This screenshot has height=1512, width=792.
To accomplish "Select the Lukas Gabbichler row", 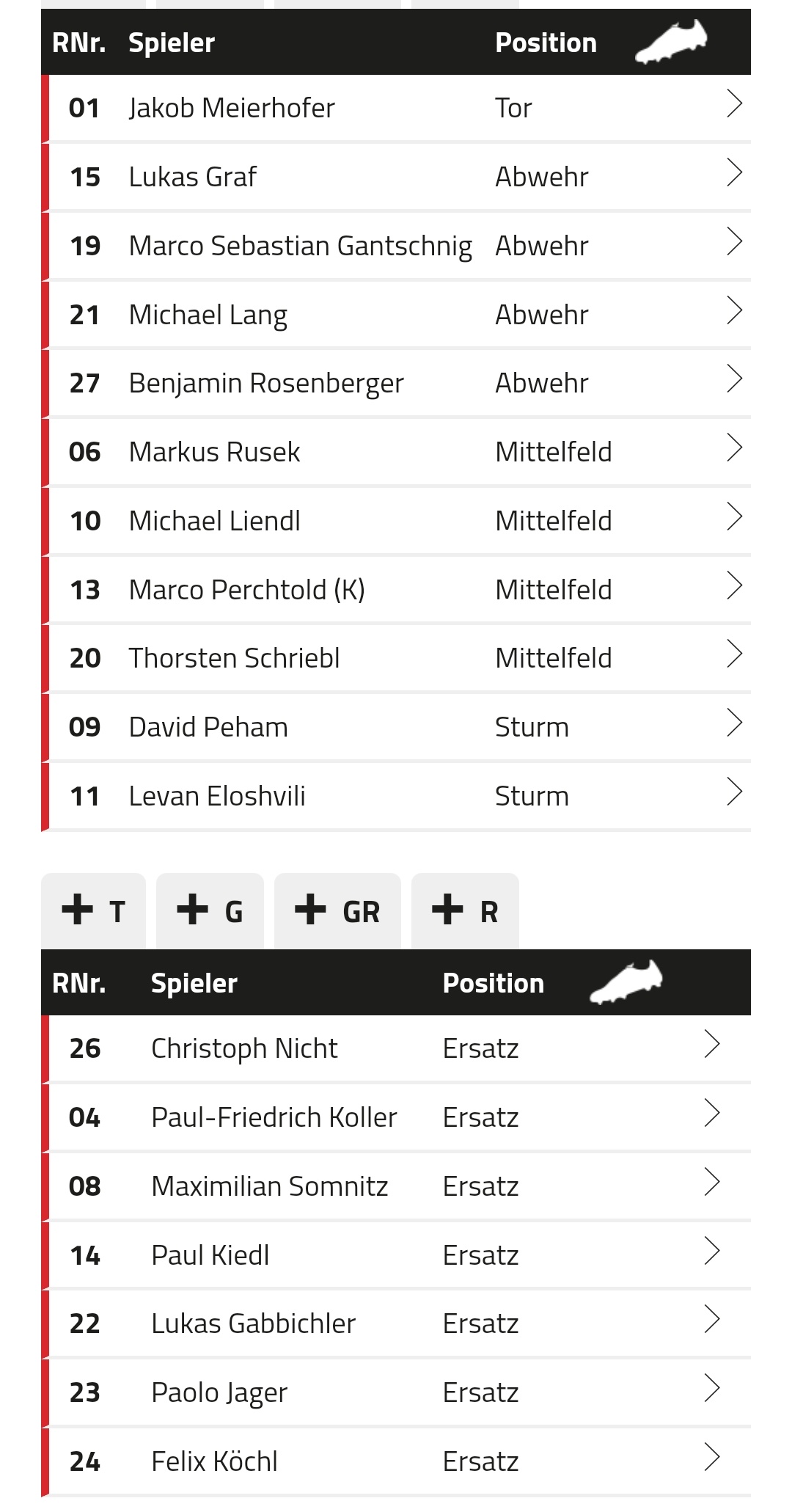I will click(396, 1323).
